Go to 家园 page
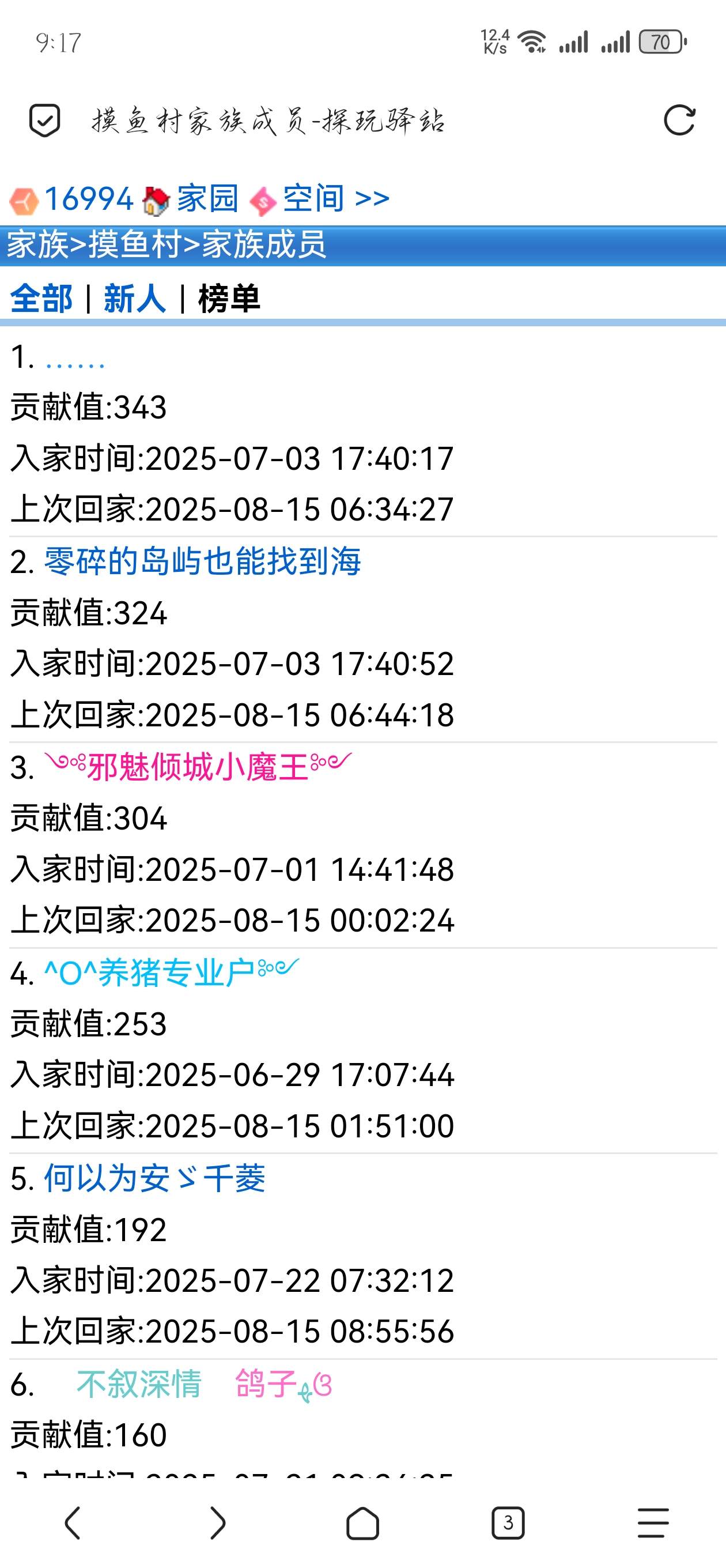The width and height of the screenshot is (726, 1568). pos(207,199)
